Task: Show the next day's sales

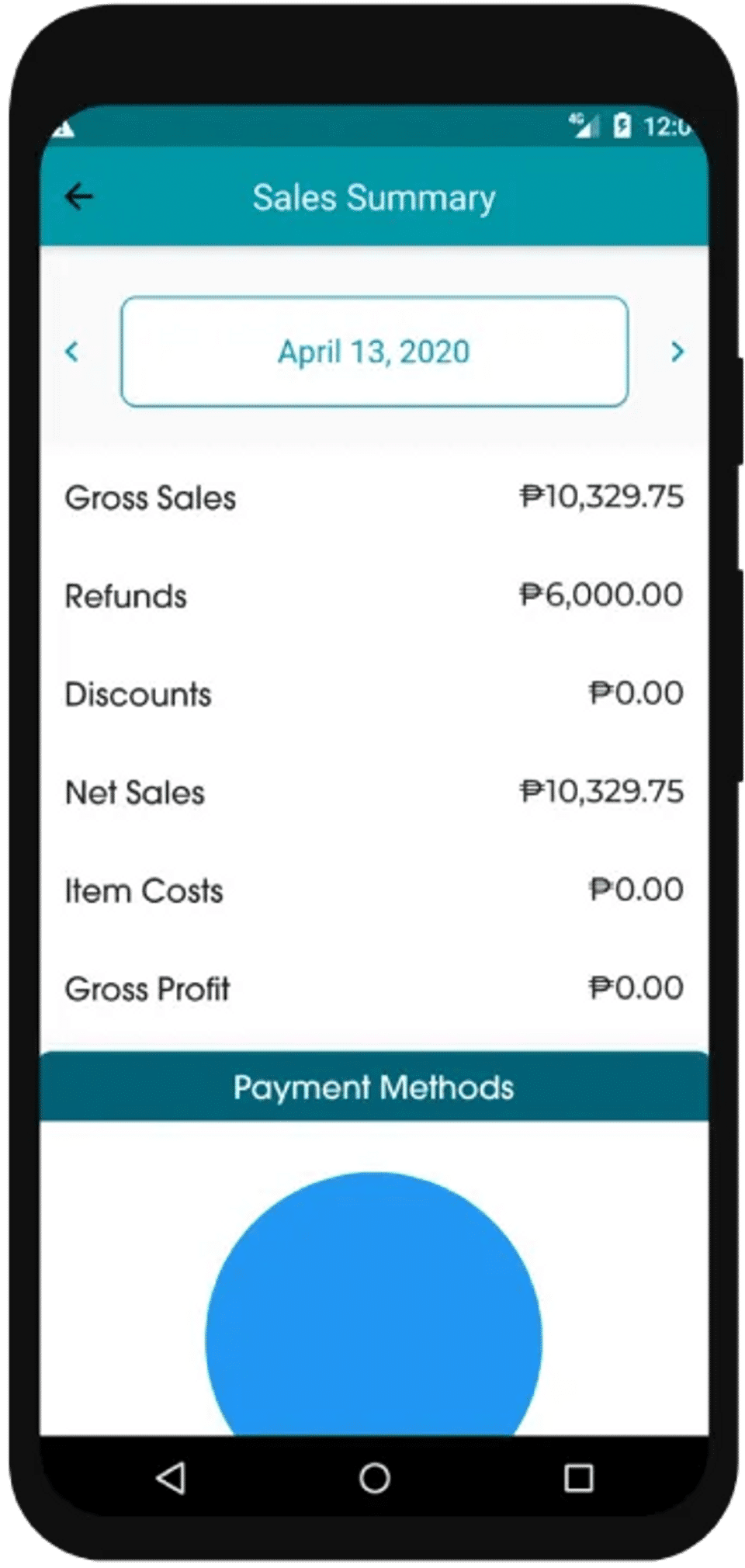Action: 677,352
